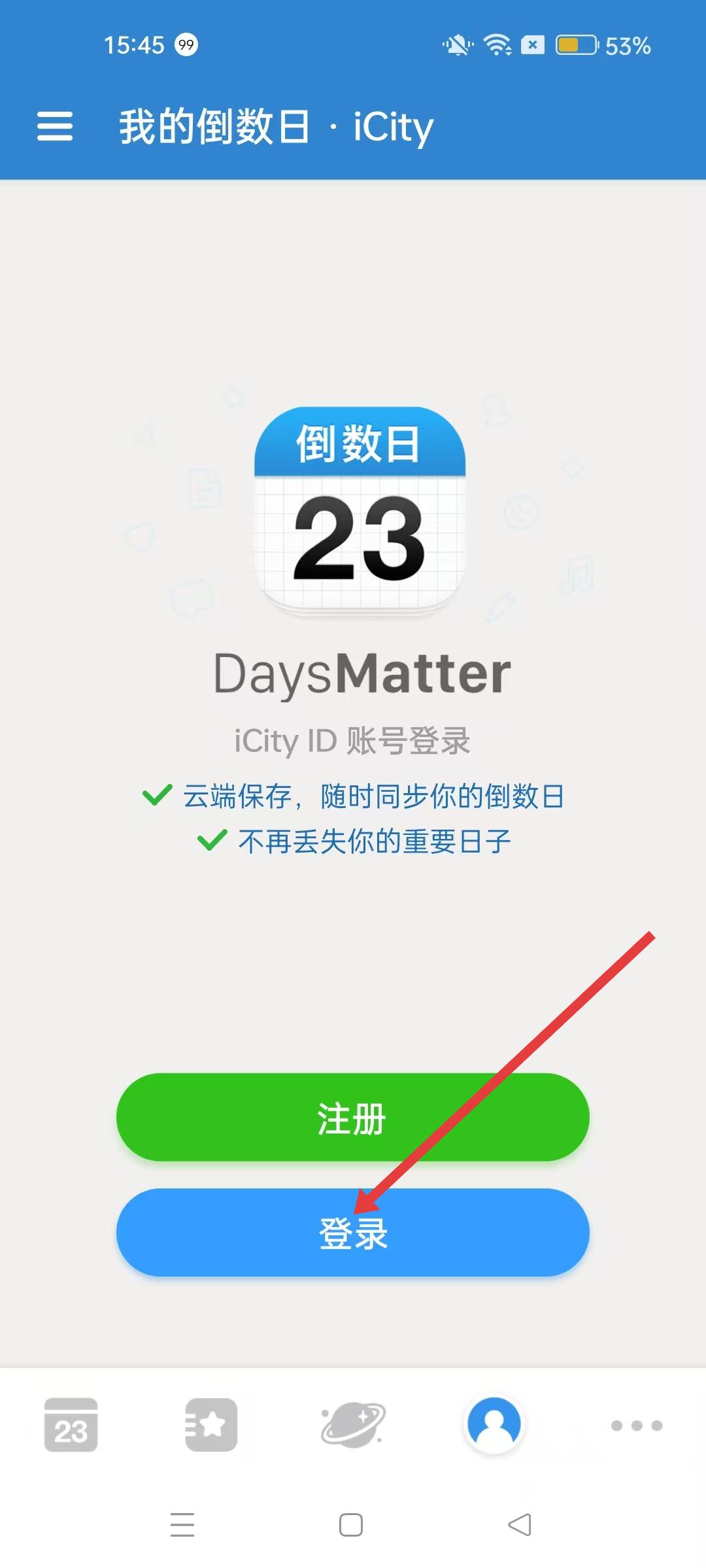Viewport: 706px width, 1568px height.
Task: Open the hamburger drawer menu
Action: click(55, 126)
